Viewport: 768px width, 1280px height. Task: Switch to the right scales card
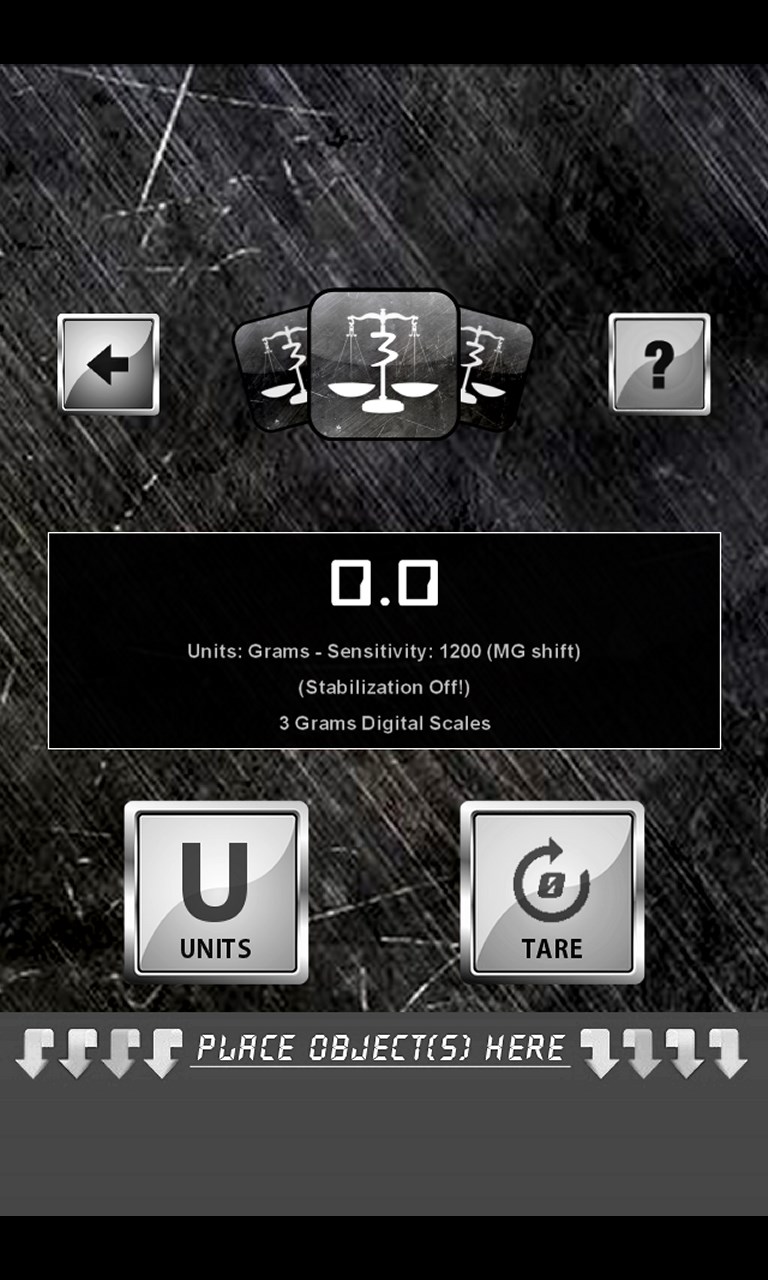pyautogui.click(x=496, y=370)
